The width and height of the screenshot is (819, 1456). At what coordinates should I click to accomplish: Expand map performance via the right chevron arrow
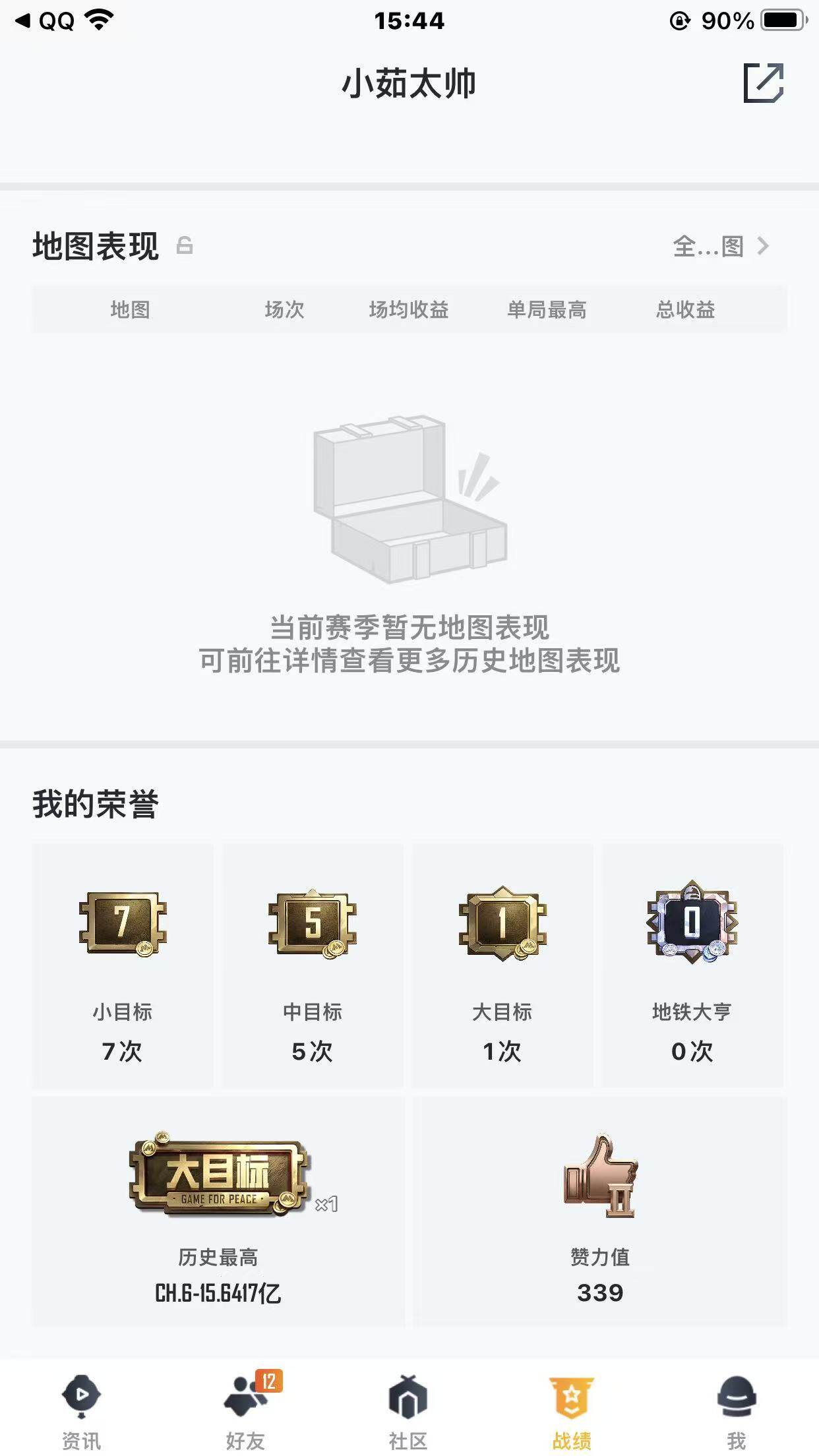[765, 247]
